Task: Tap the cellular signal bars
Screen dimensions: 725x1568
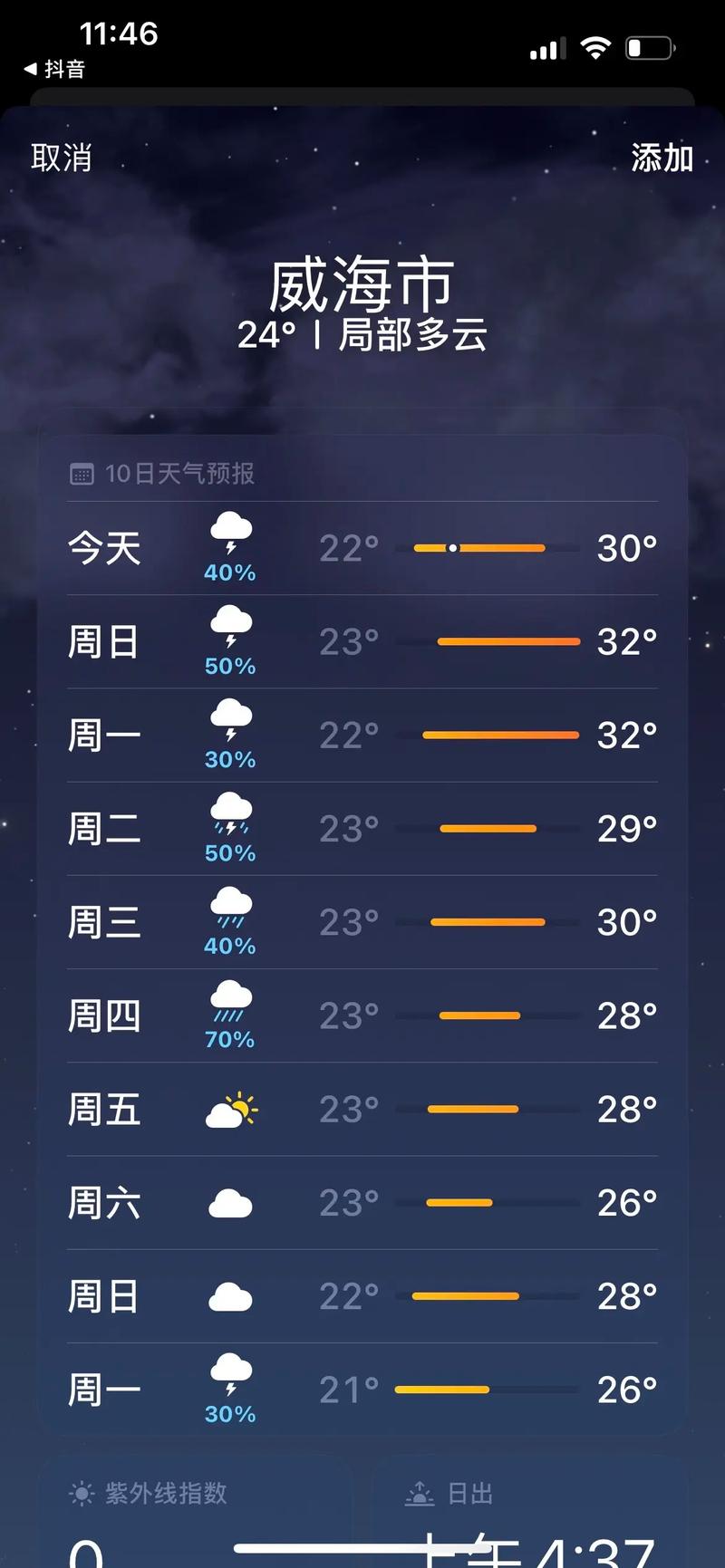Action: (x=545, y=50)
